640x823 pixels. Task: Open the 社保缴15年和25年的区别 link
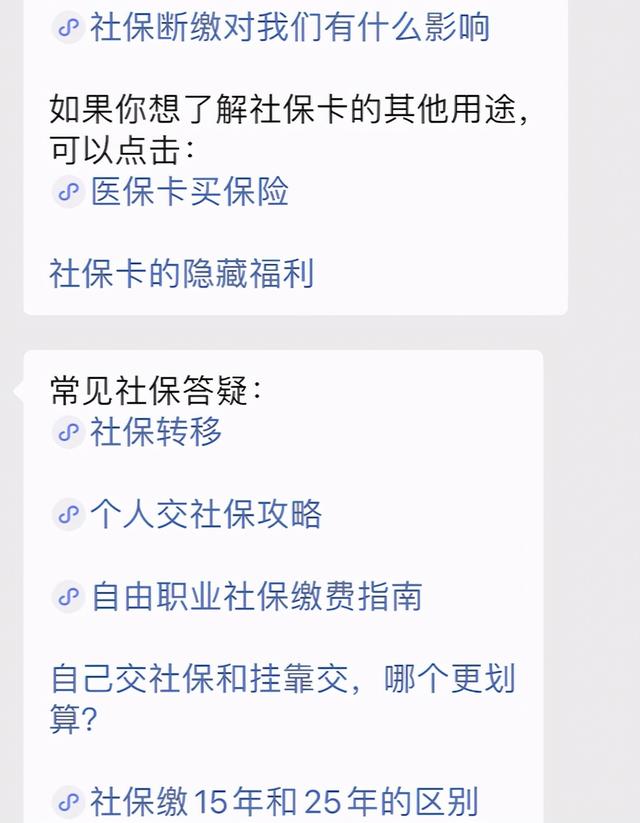(x=283, y=801)
